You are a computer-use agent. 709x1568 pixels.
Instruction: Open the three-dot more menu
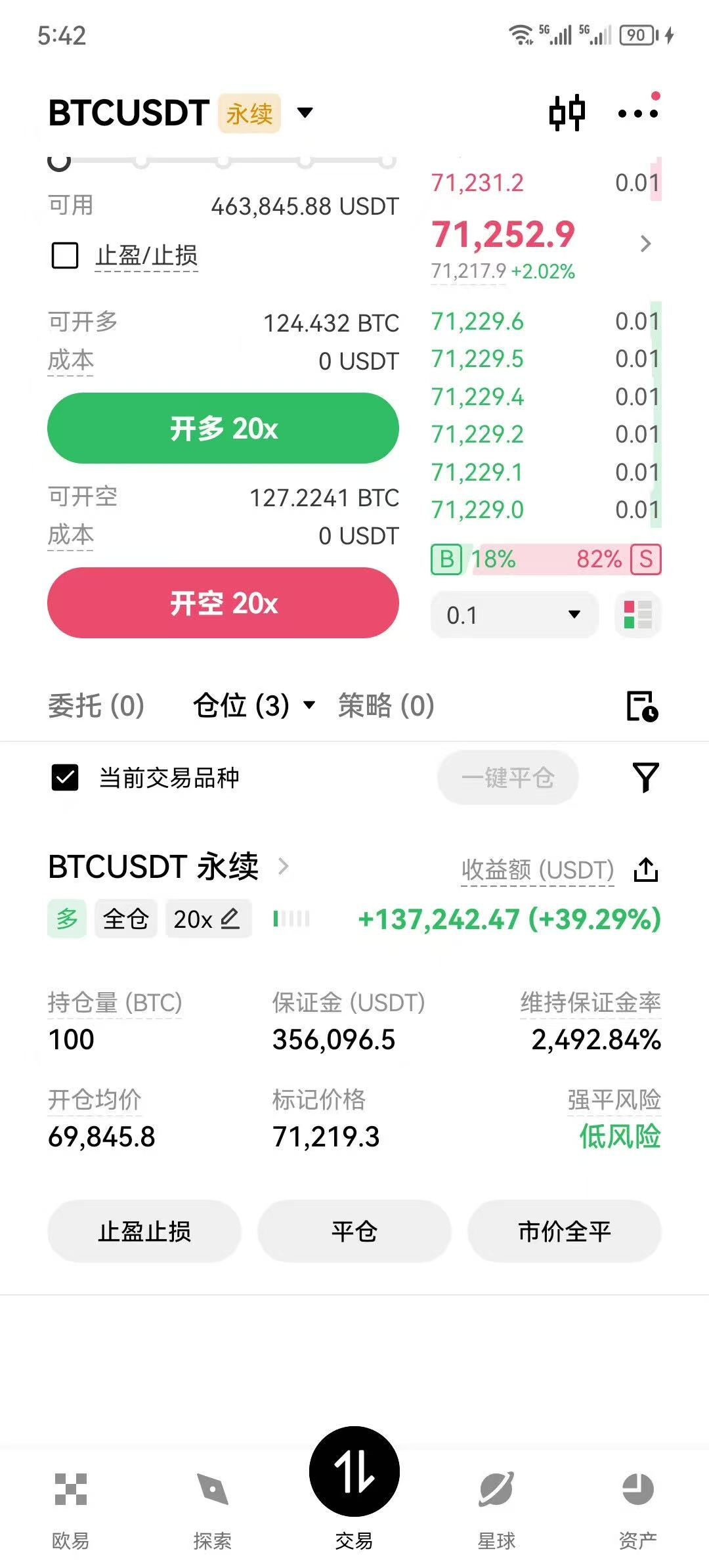tap(637, 113)
